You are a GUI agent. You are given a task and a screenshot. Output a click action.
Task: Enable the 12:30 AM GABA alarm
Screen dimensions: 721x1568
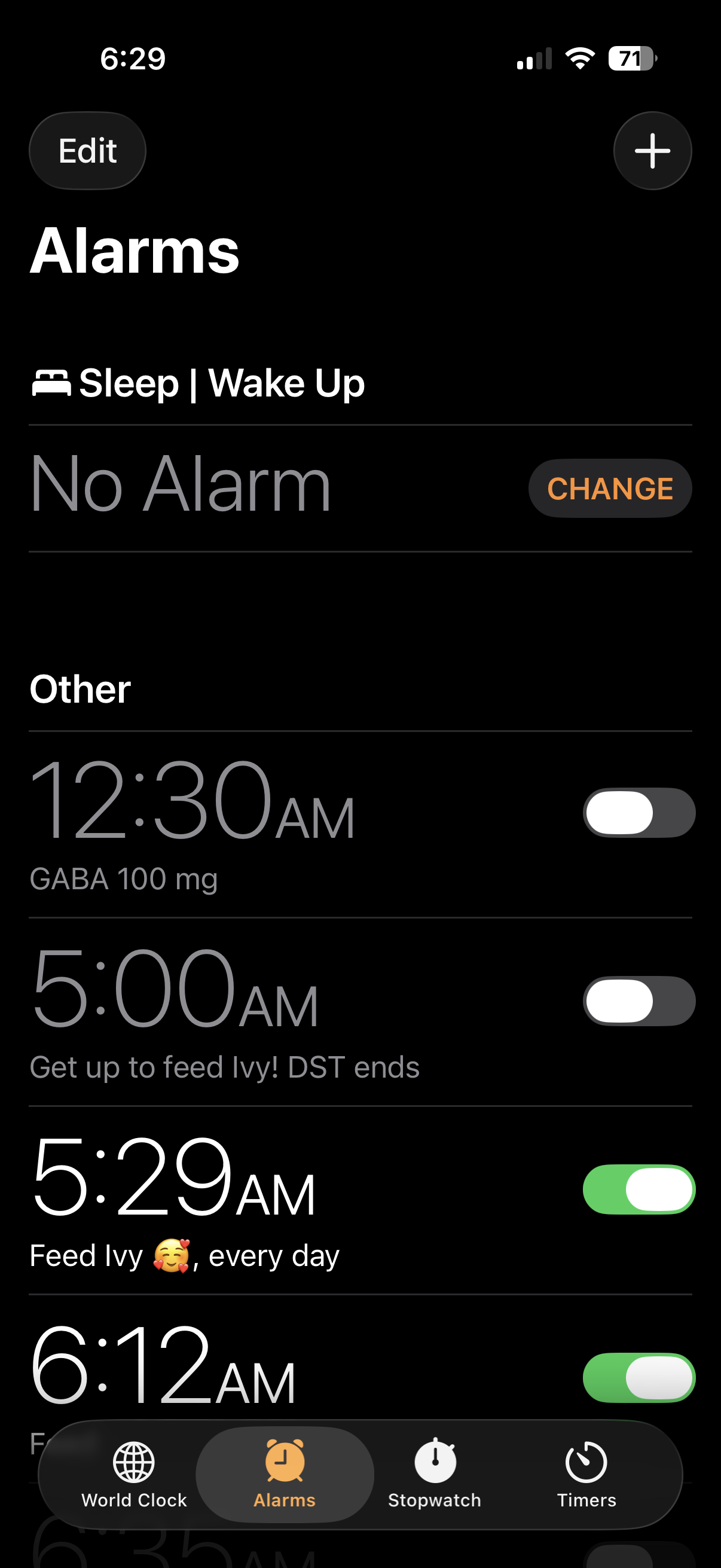click(639, 813)
